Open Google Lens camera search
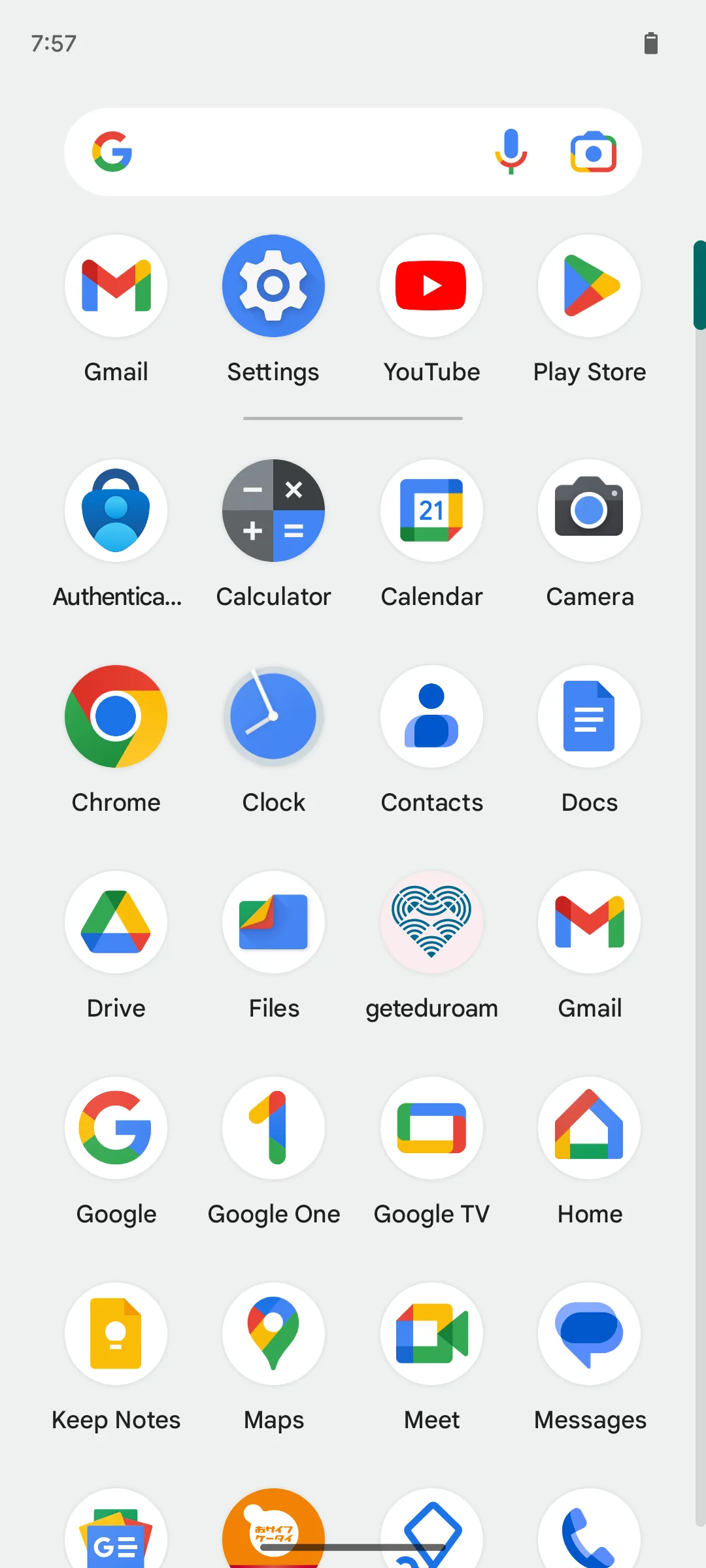Image resolution: width=706 pixels, height=1568 pixels. click(593, 152)
